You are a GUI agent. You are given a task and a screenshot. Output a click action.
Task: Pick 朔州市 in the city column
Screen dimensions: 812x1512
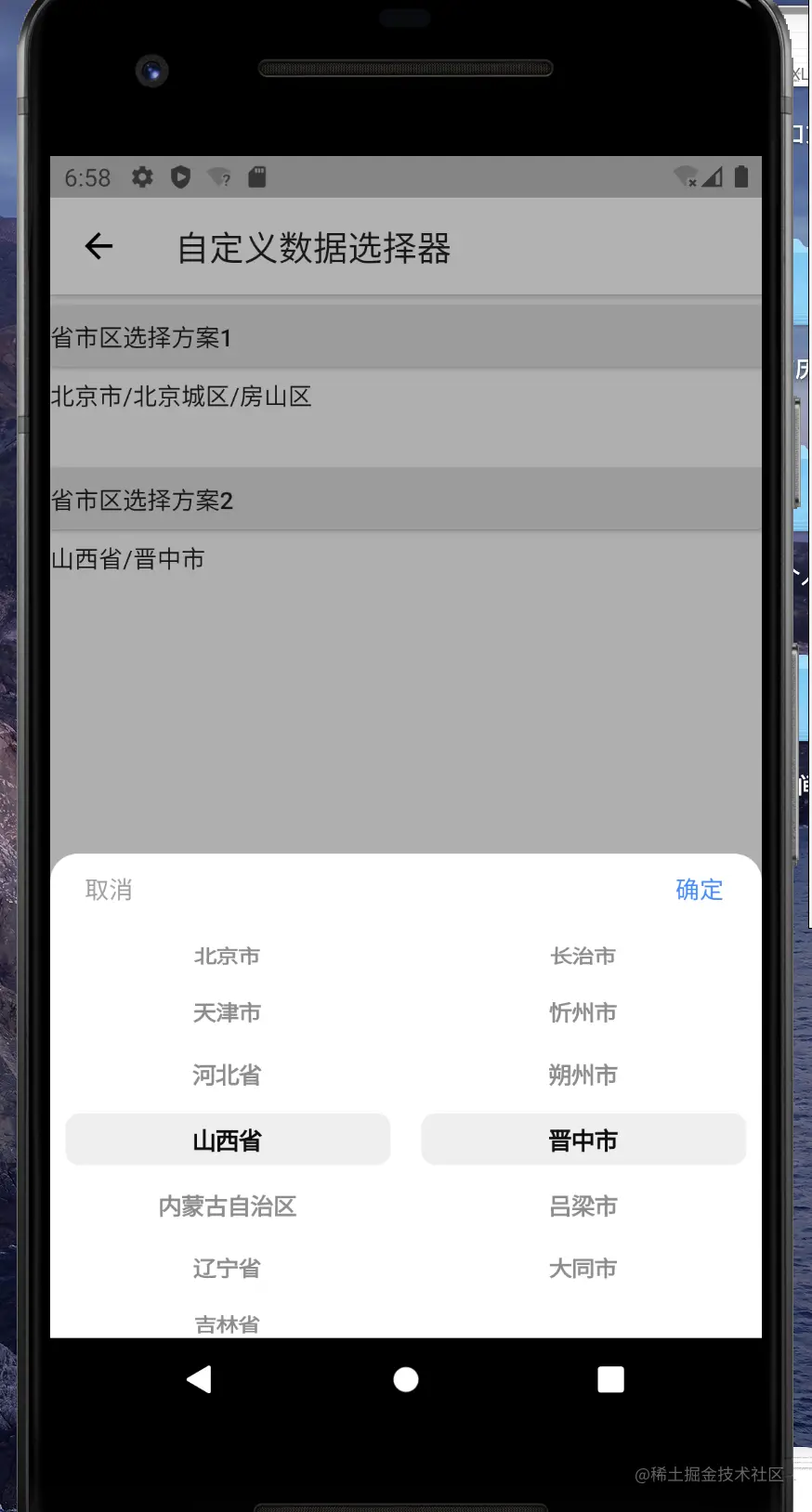pos(583,1075)
